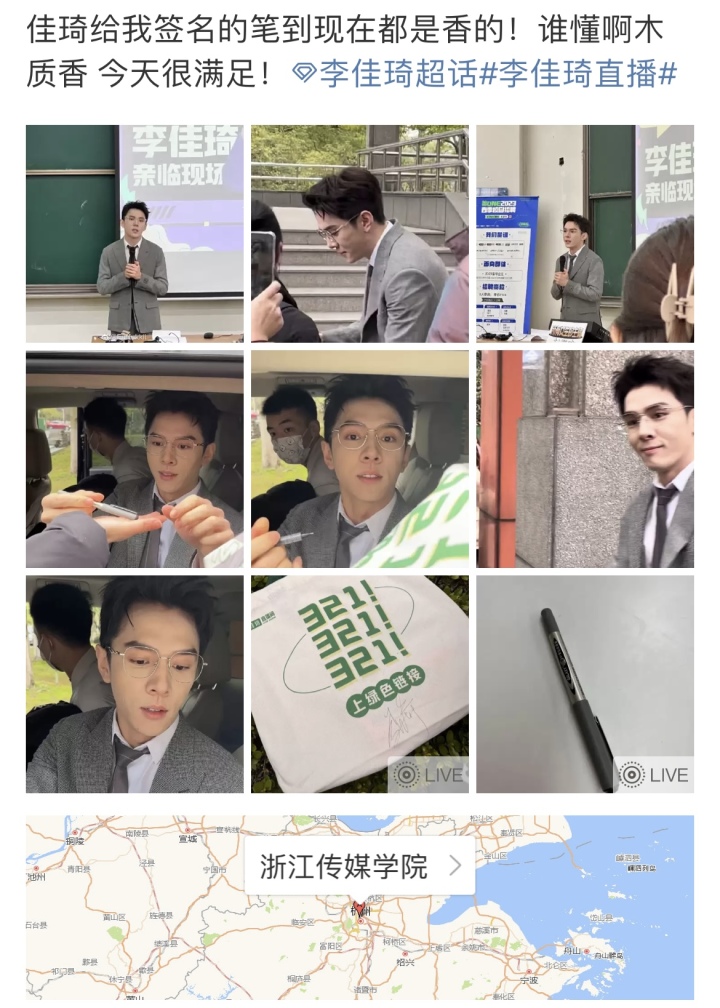Open the photo beside the stone pillar

click(x=584, y=459)
